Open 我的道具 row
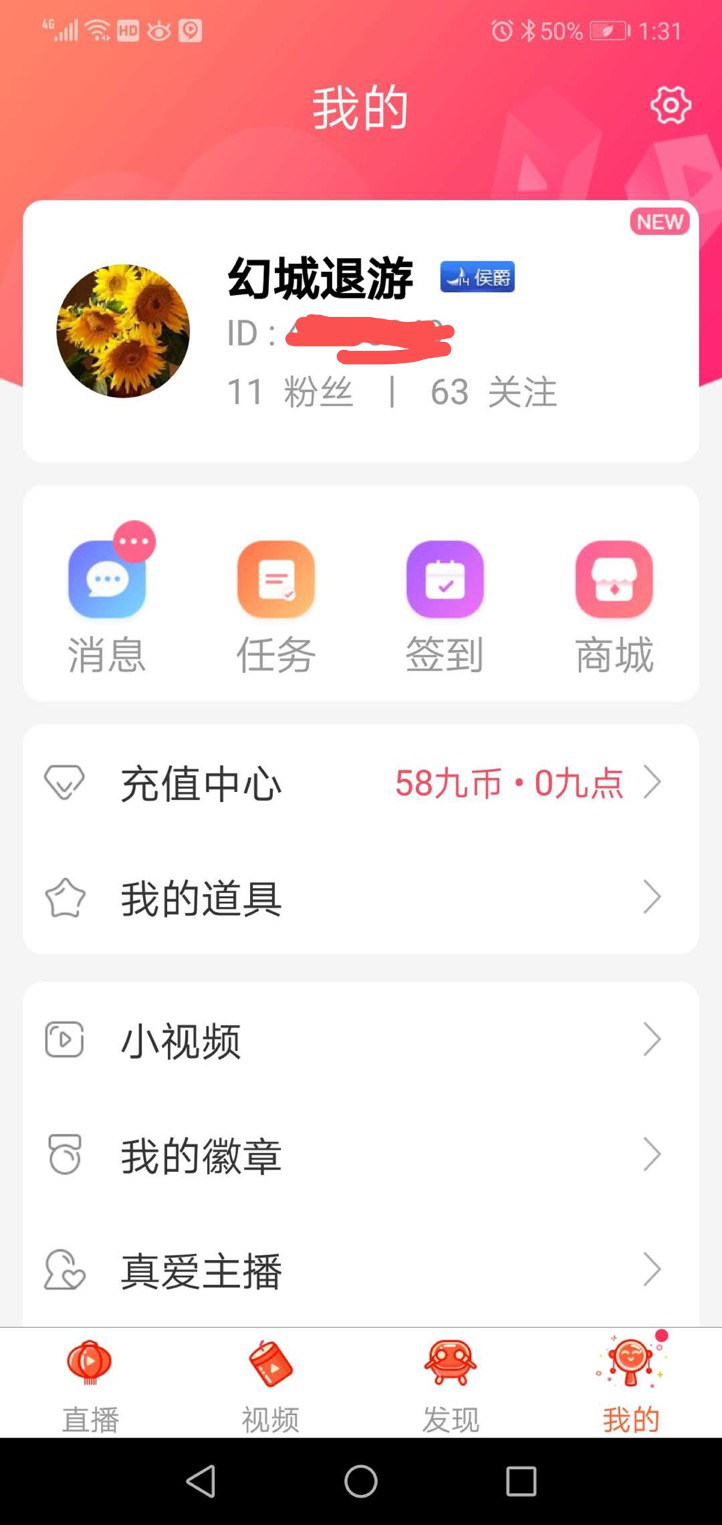 pos(360,898)
